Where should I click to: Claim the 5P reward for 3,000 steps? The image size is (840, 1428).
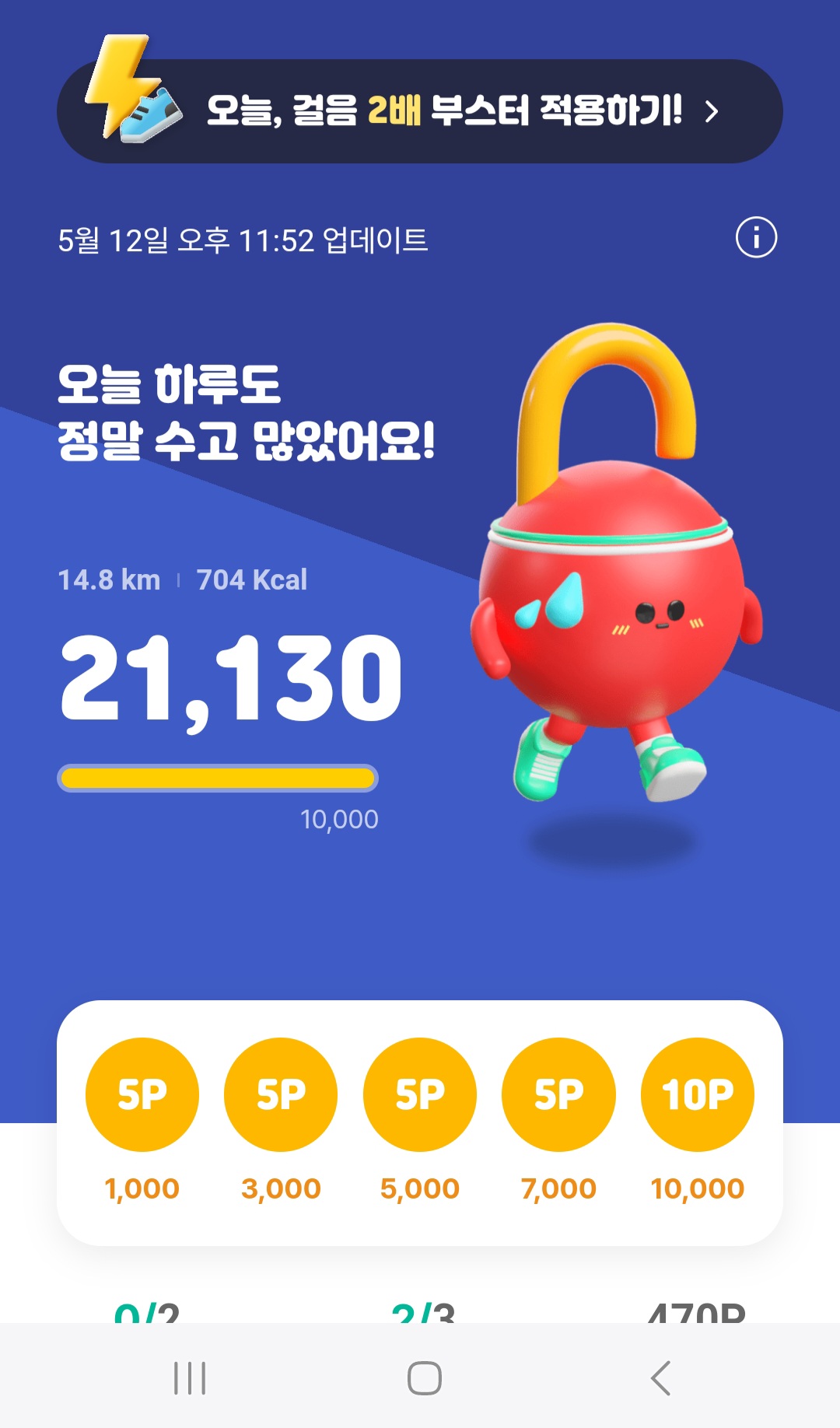(281, 1094)
